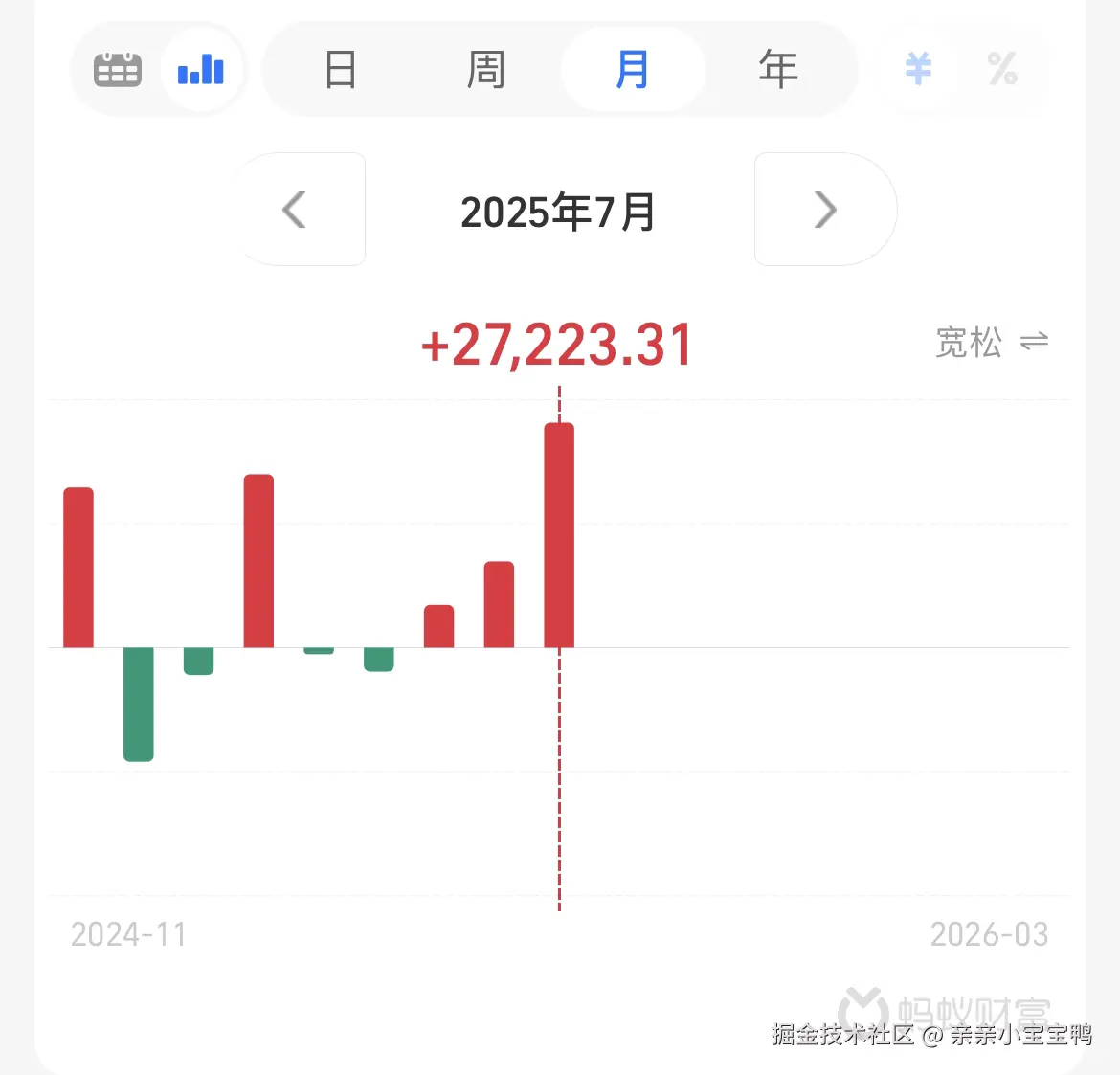The width and height of the screenshot is (1120, 1075).
Task: Go to the previous month
Action: (296, 210)
